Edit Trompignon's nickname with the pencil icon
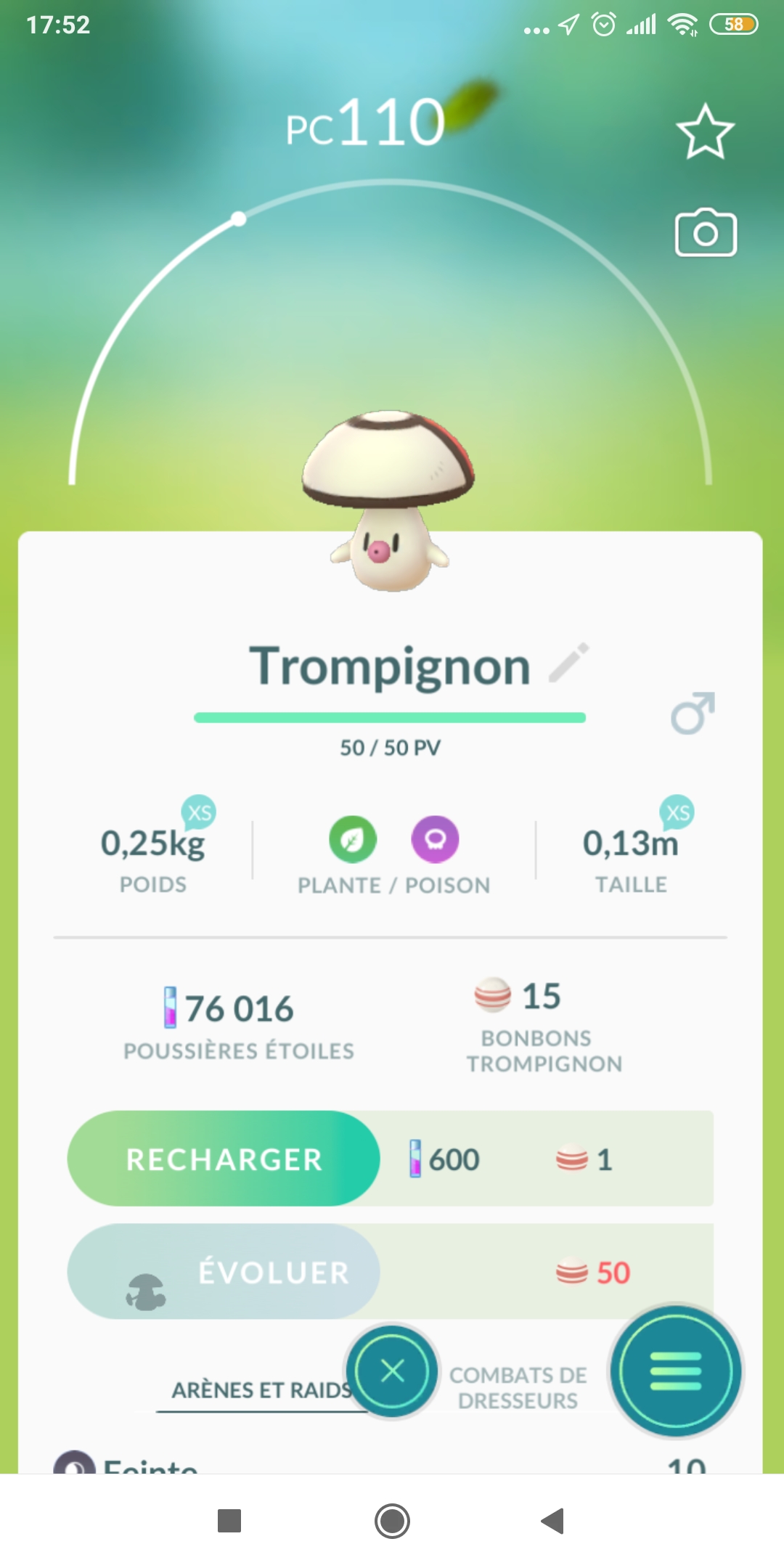This screenshot has width=784, height=1568. (x=568, y=663)
